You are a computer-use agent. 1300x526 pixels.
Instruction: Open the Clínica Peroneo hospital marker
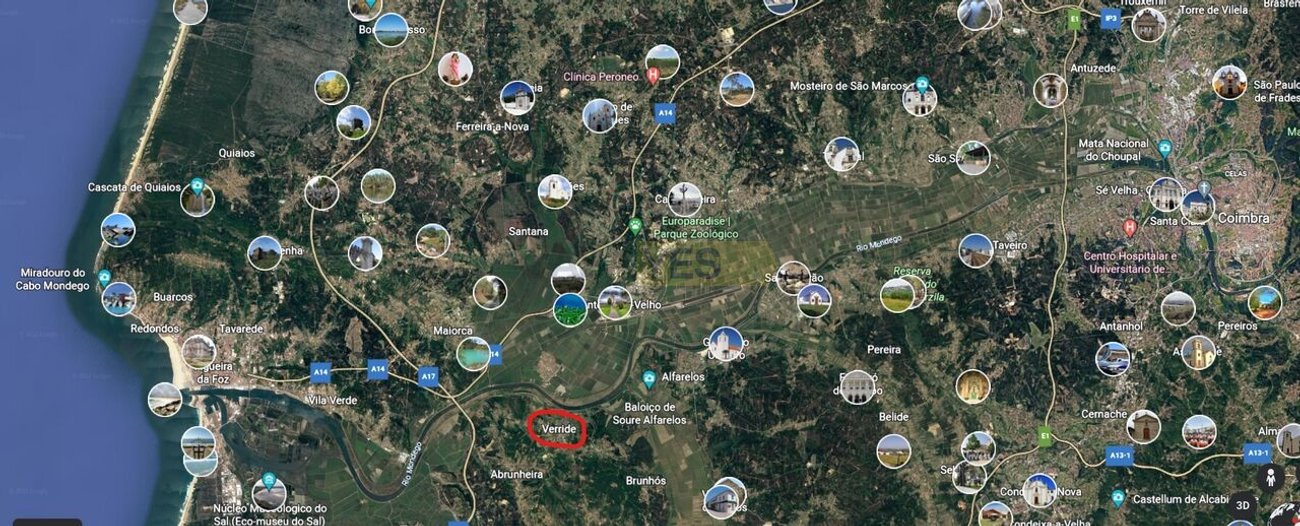click(653, 75)
